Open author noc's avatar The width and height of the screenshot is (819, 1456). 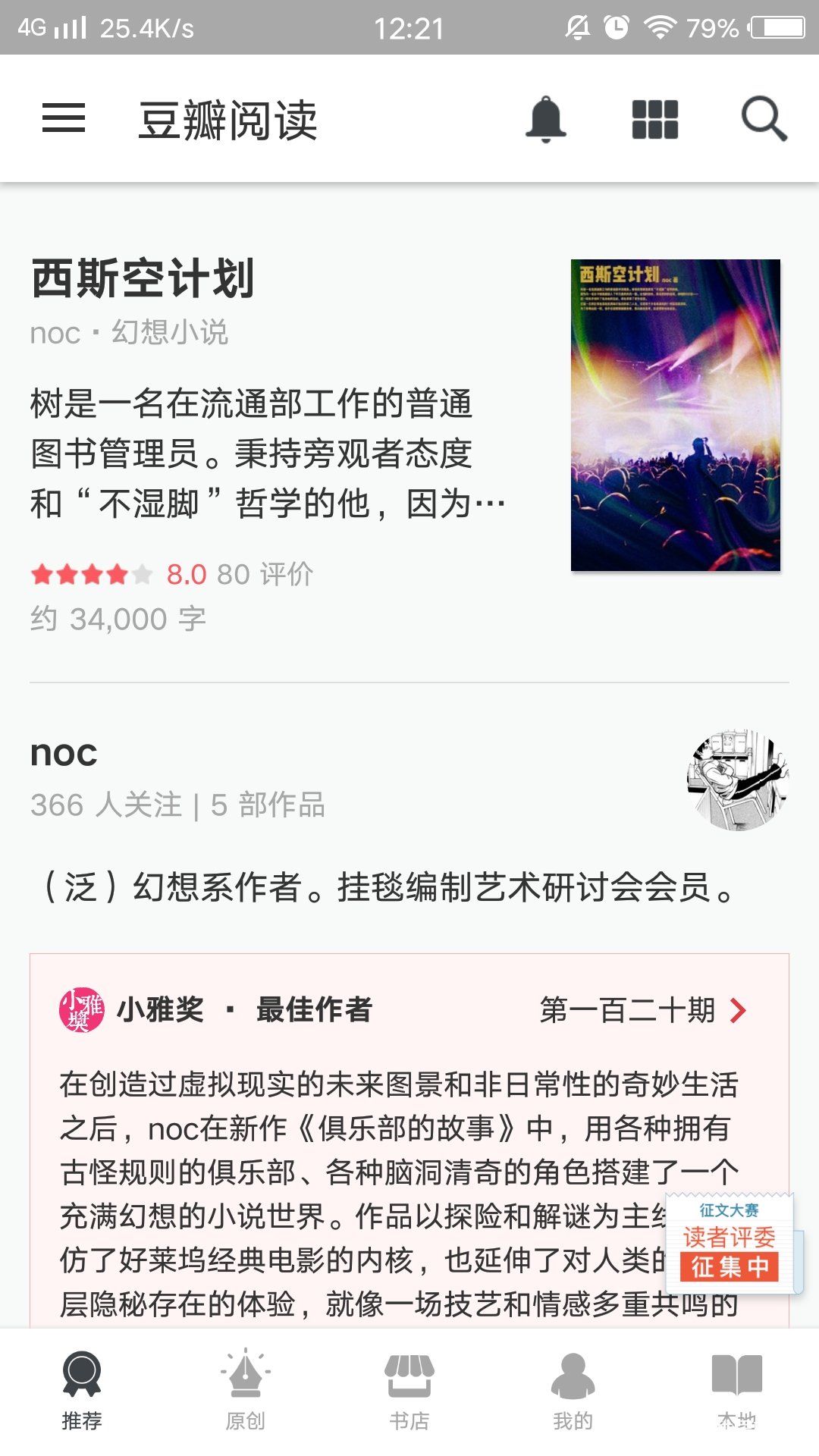738,780
